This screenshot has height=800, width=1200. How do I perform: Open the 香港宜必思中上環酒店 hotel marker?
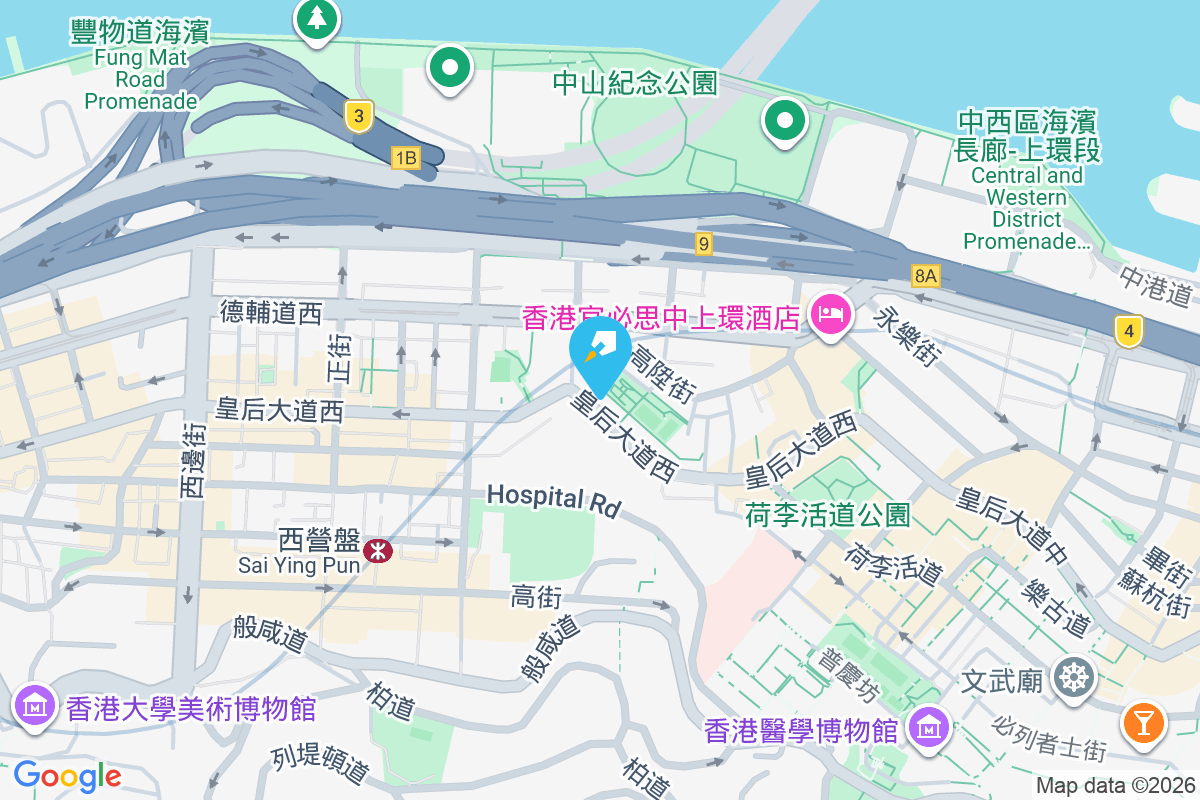click(x=830, y=317)
